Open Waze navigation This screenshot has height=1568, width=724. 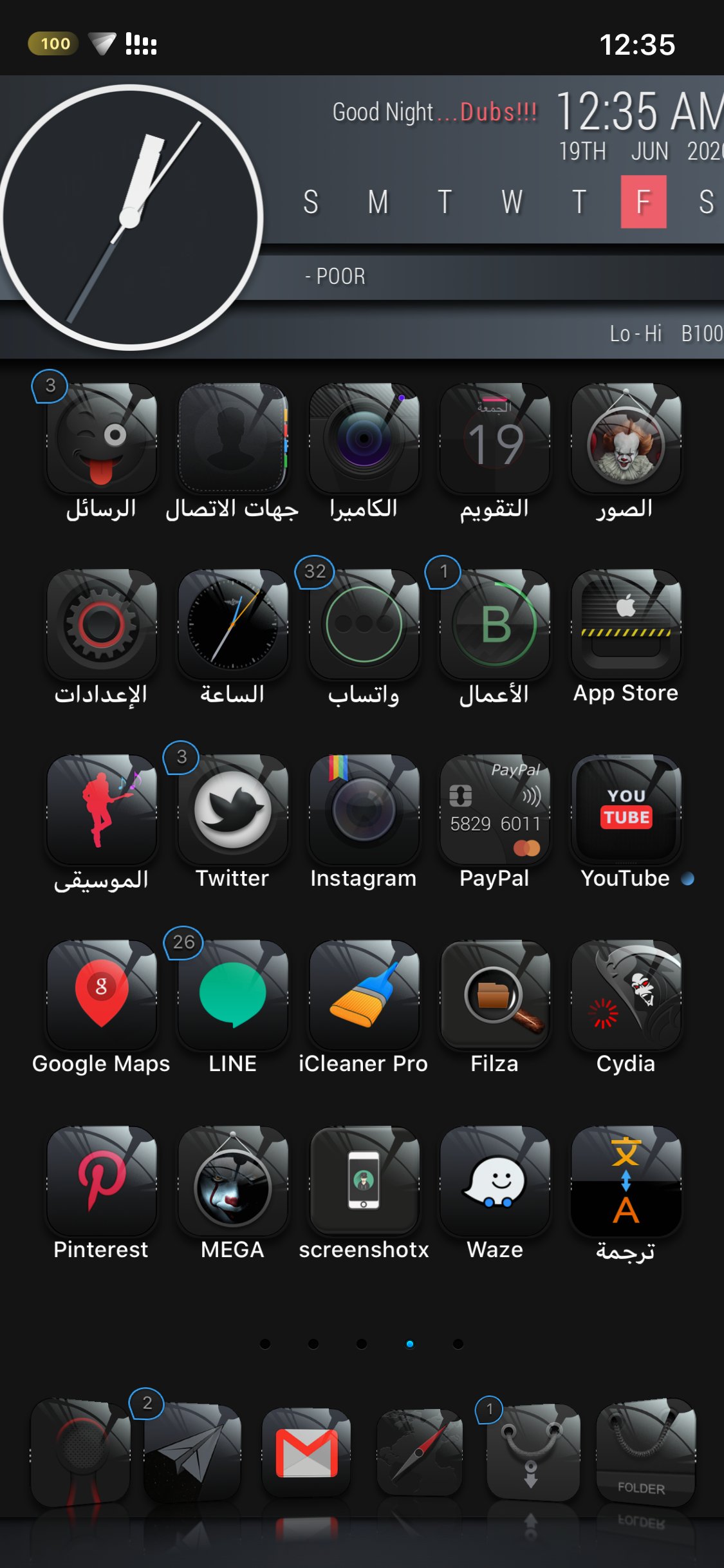click(x=494, y=1181)
